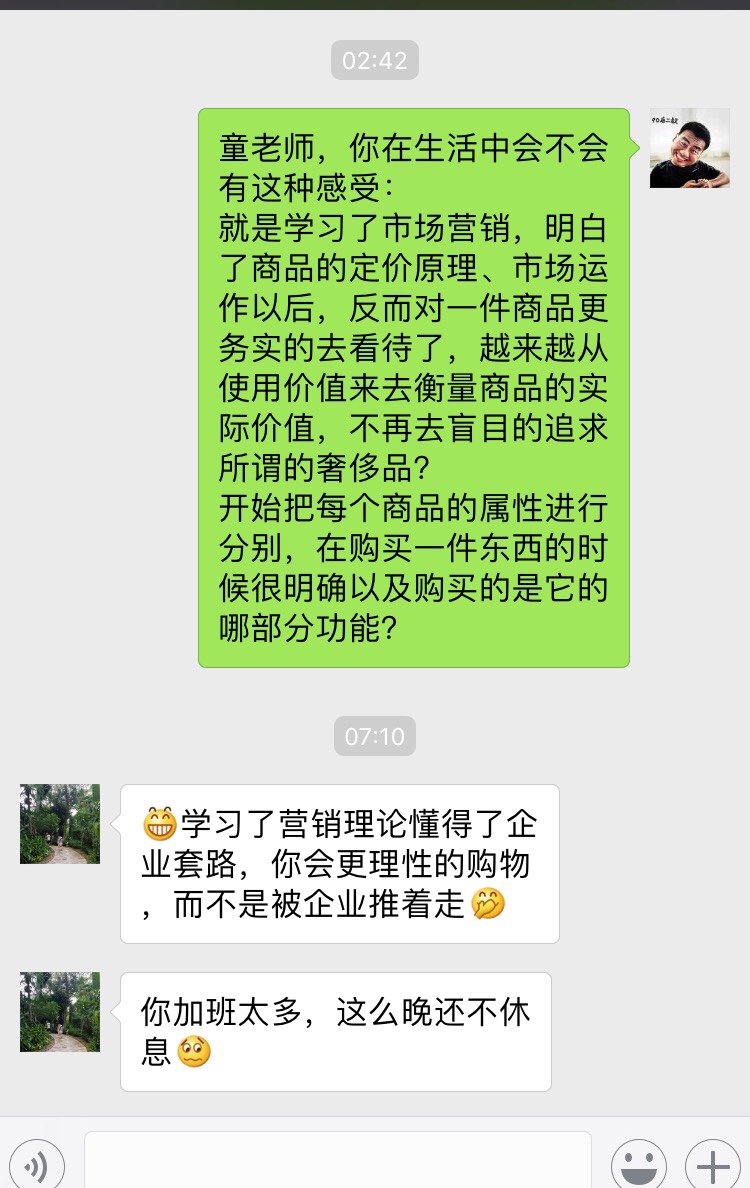This screenshot has height=1188, width=750.
Task: Focus the message text field
Action: tap(337, 1162)
